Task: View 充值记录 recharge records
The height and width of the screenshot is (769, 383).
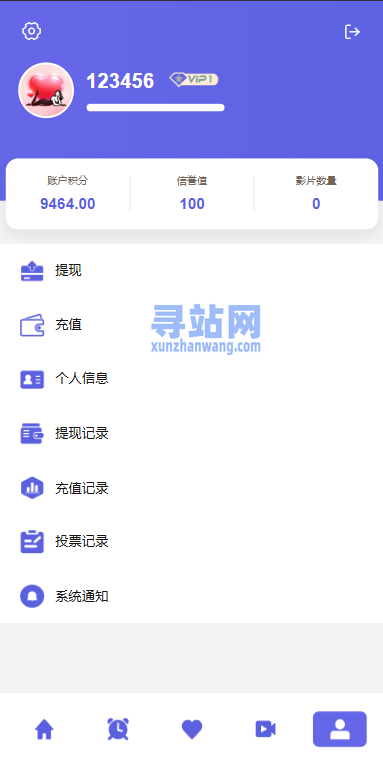Action: click(191, 488)
